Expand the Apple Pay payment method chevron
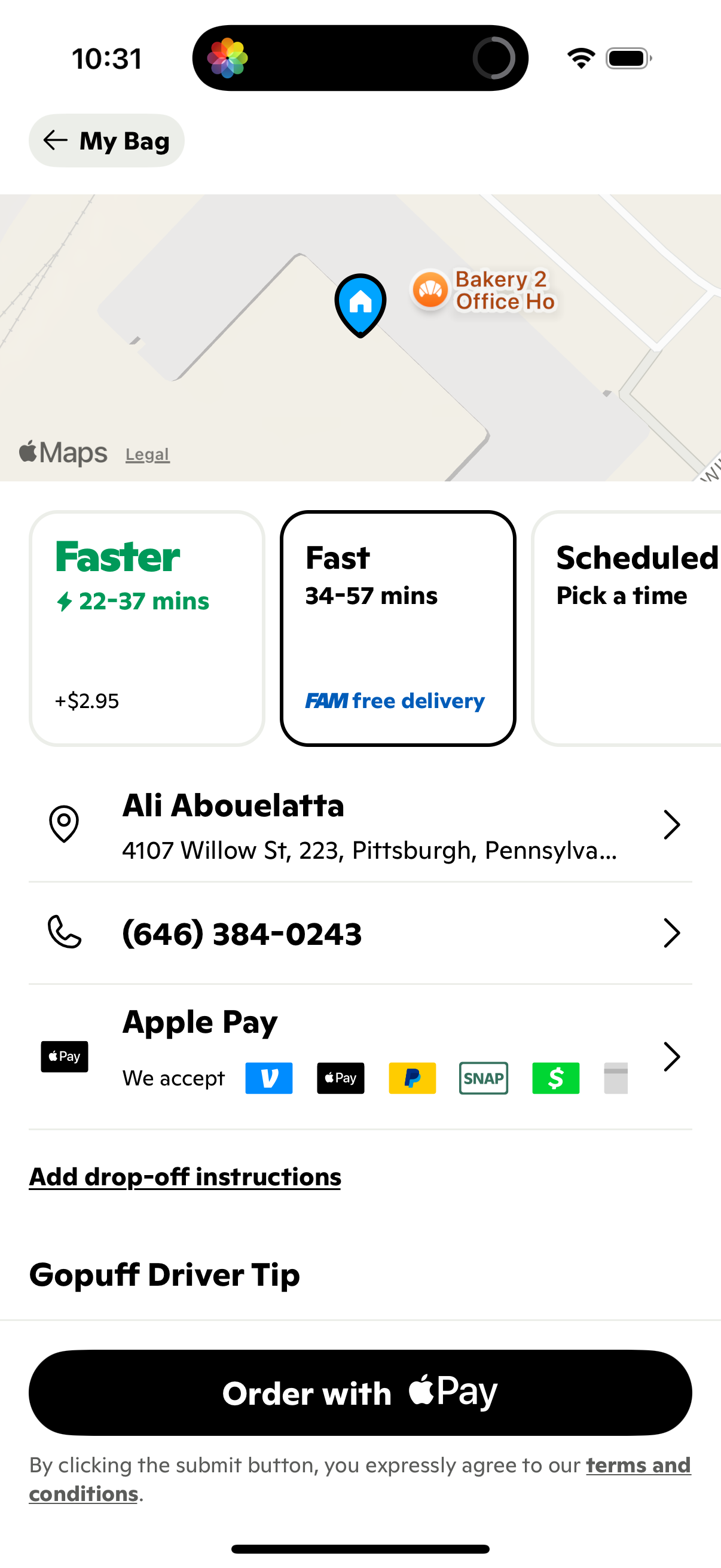The width and height of the screenshot is (721, 1568). (672, 1057)
